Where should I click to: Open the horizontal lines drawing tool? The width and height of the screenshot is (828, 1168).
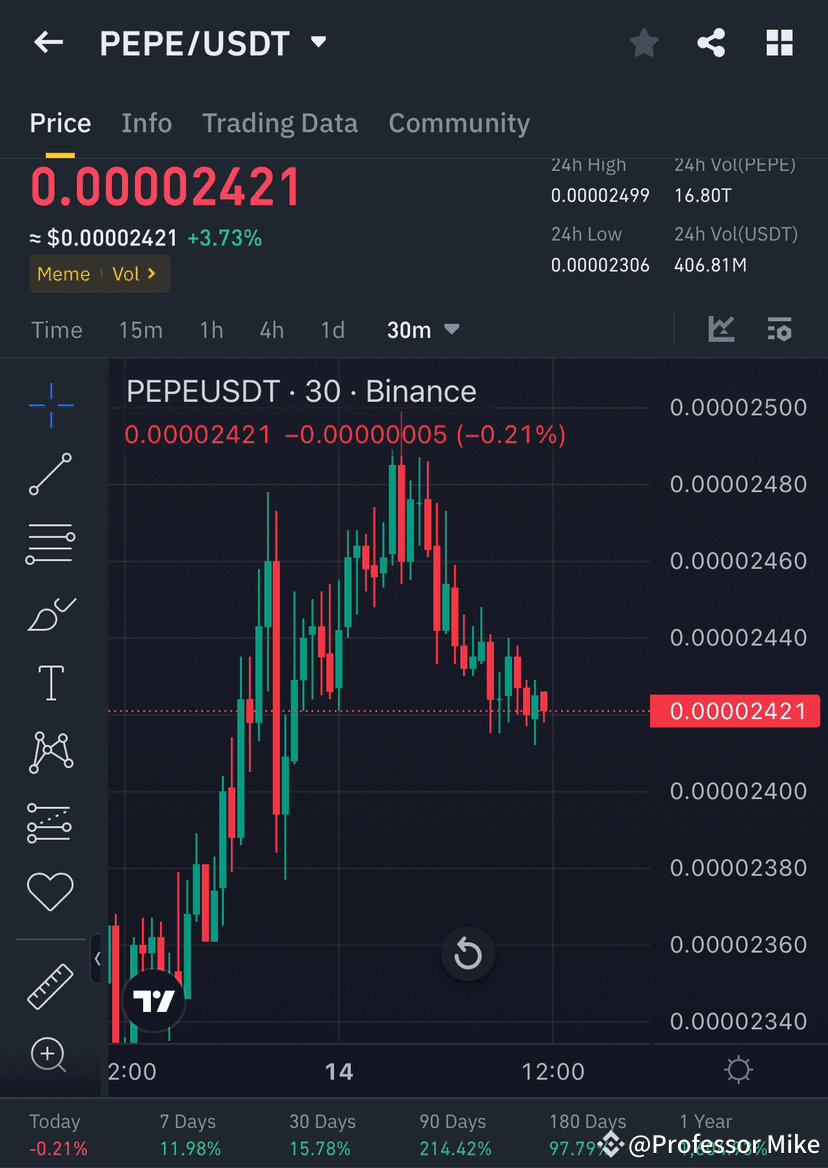tap(50, 544)
